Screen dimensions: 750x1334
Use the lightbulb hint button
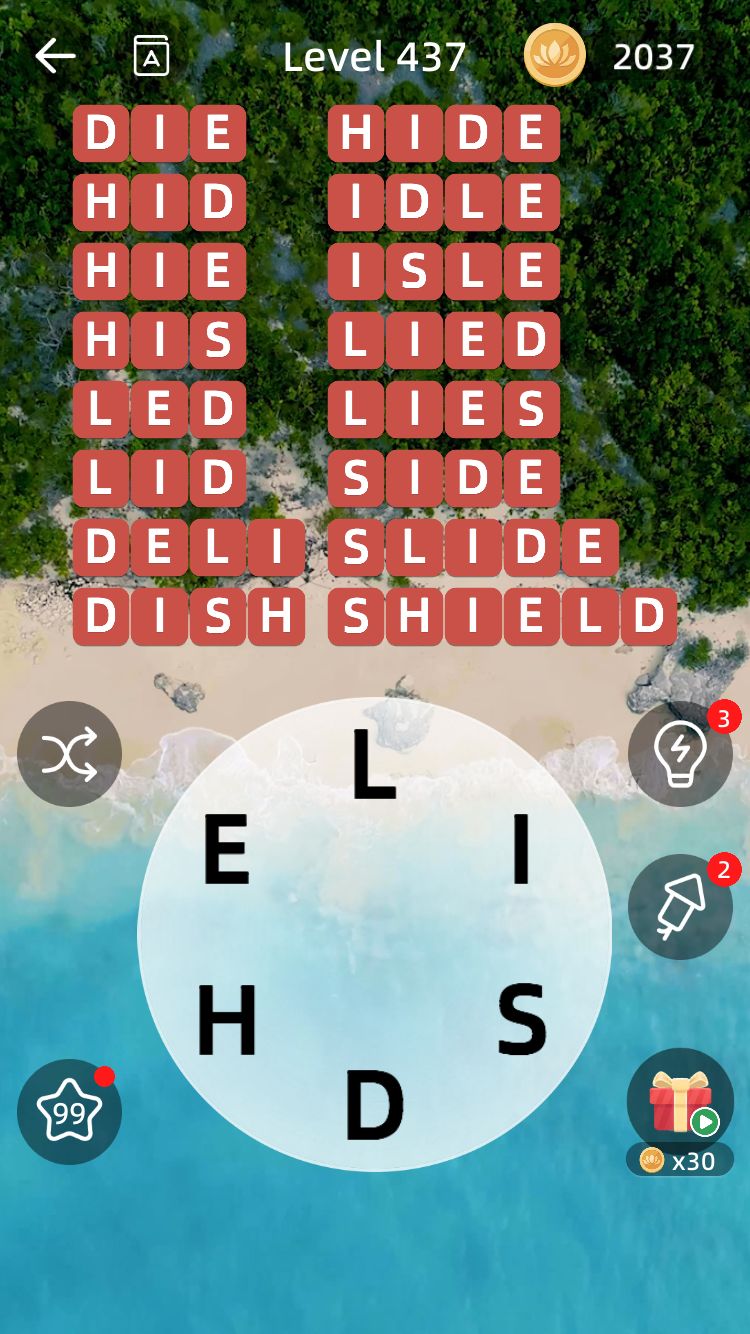pos(680,754)
